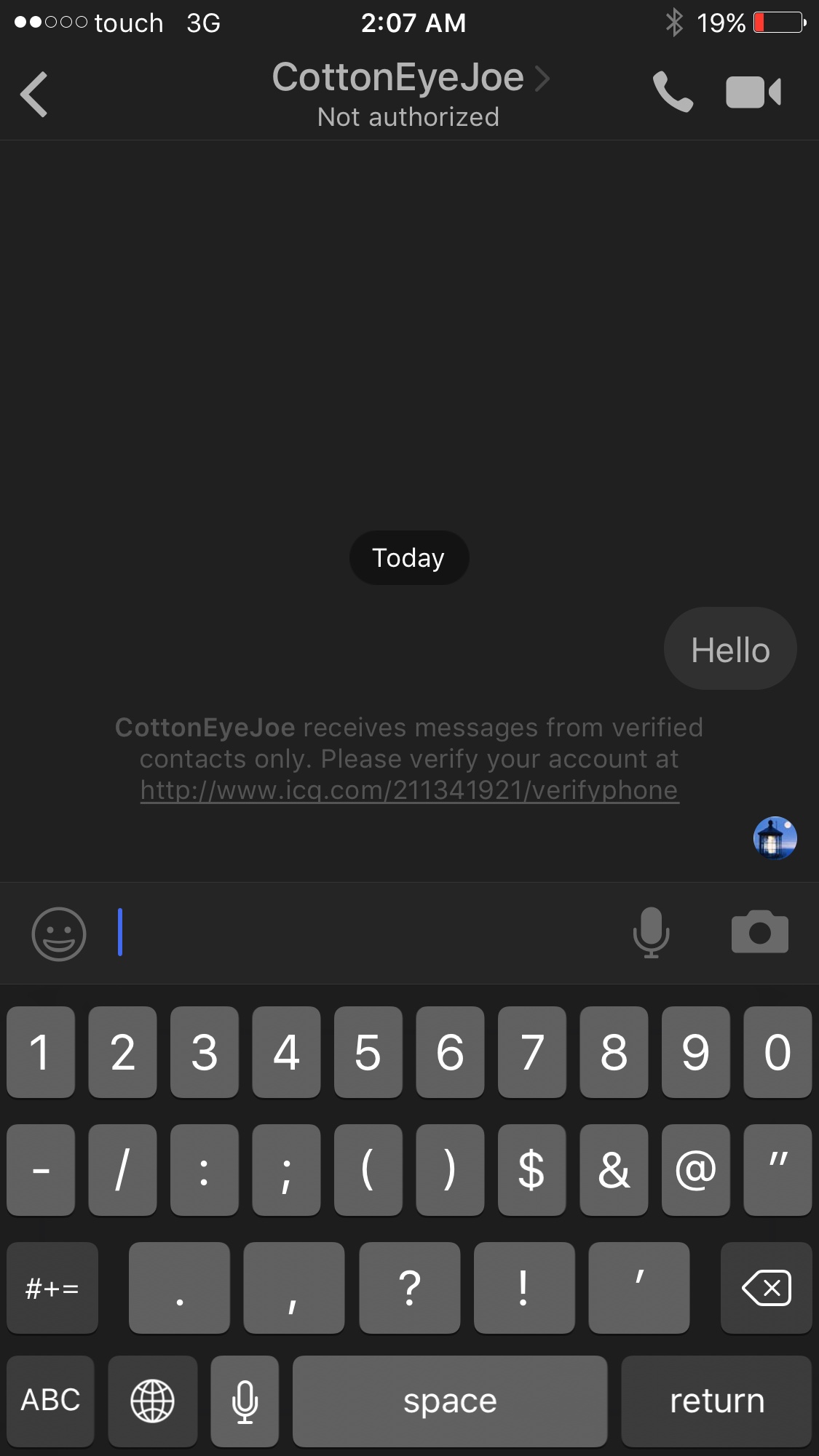Switch the keyboard to ABC letters
819x1456 pixels.
tap(51, 1400)
